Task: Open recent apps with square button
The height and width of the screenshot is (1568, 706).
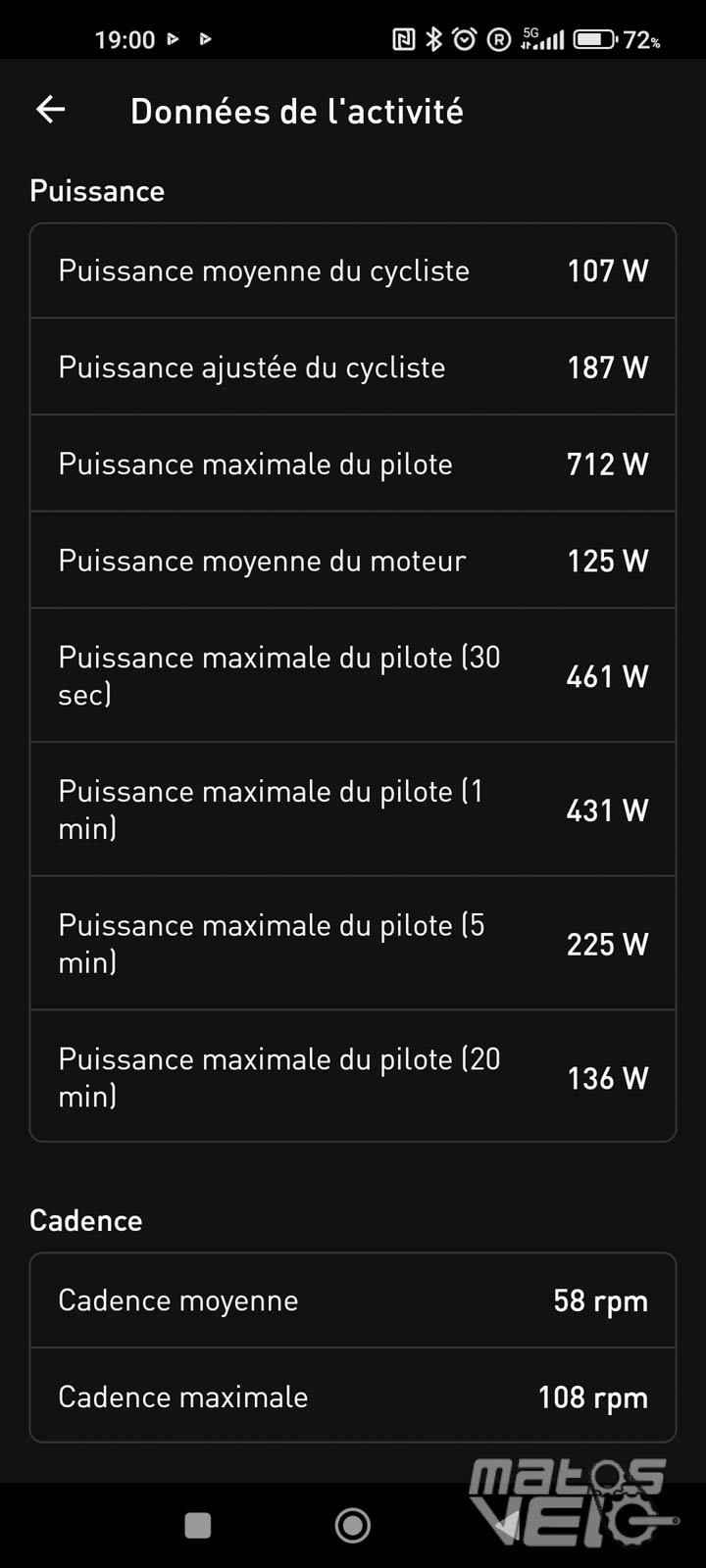Action: pyautogui.click(x=198, y=1526)
